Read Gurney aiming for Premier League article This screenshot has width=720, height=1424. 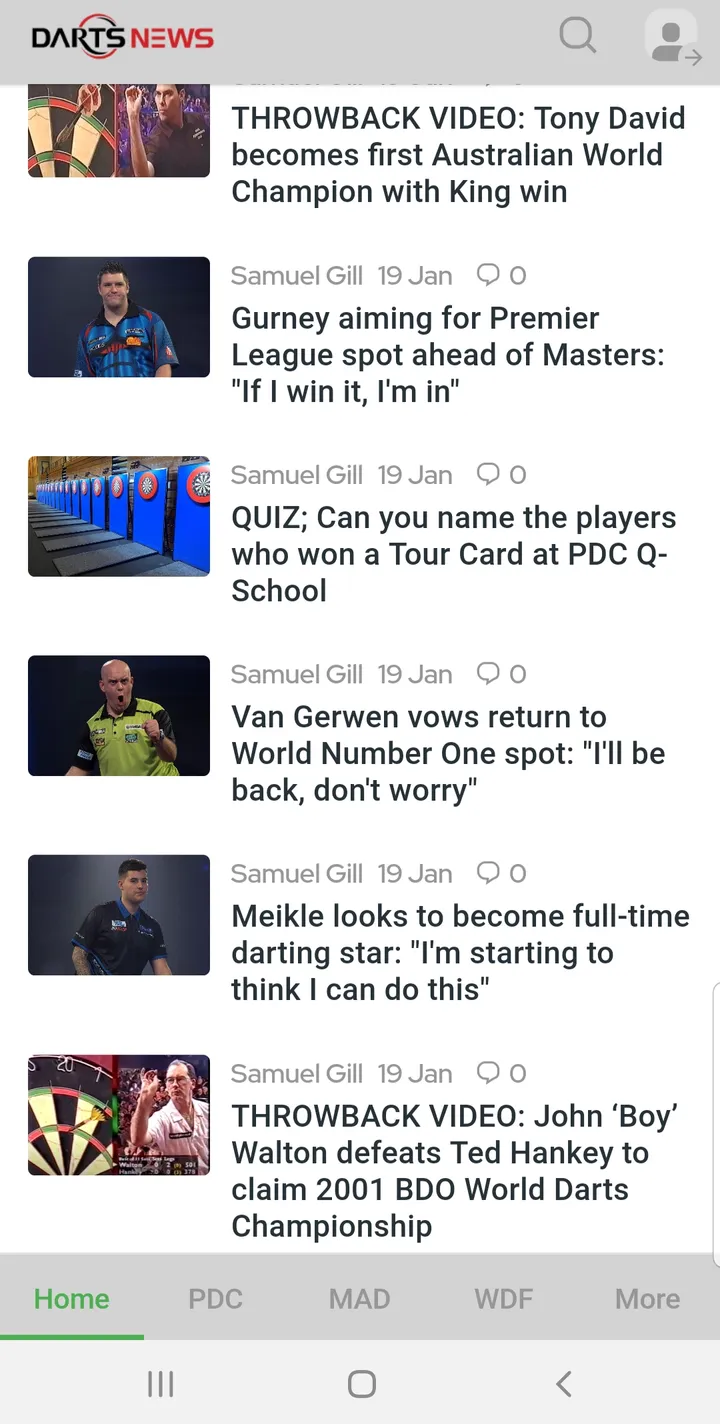click(447, 354)
